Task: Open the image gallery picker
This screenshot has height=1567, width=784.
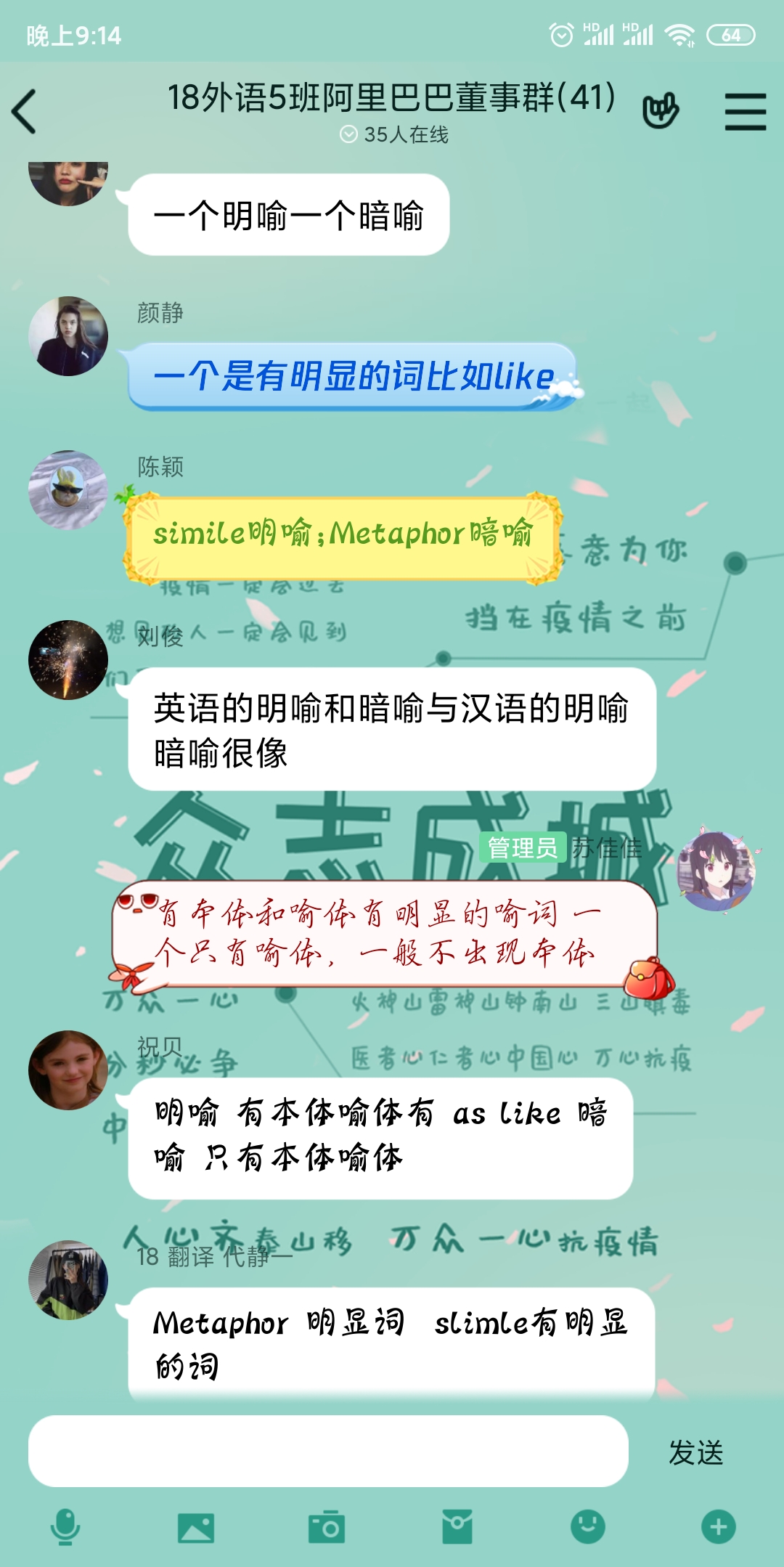Action: coord(196,1527)
